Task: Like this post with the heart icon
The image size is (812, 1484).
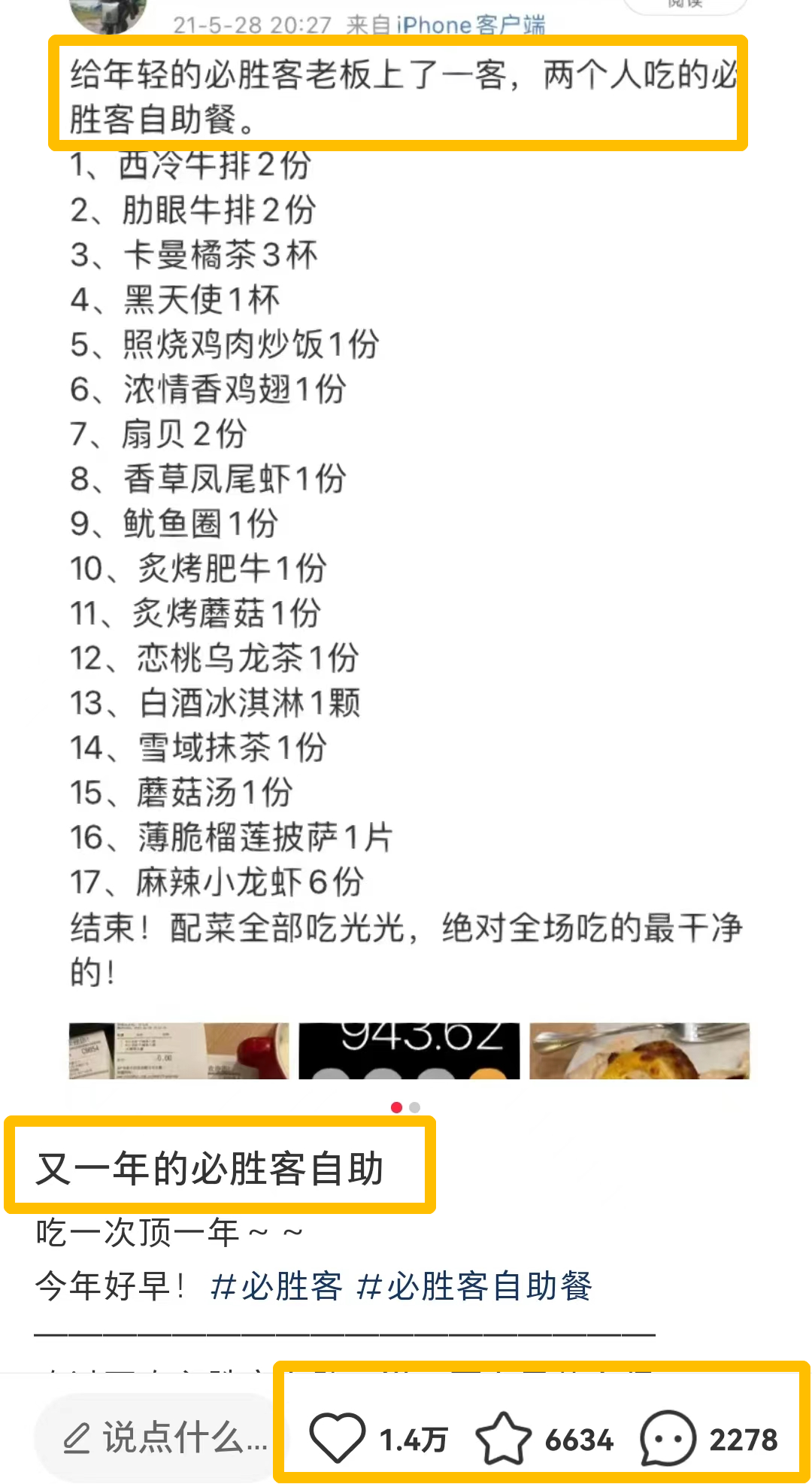Action: tap(338, 1438)
